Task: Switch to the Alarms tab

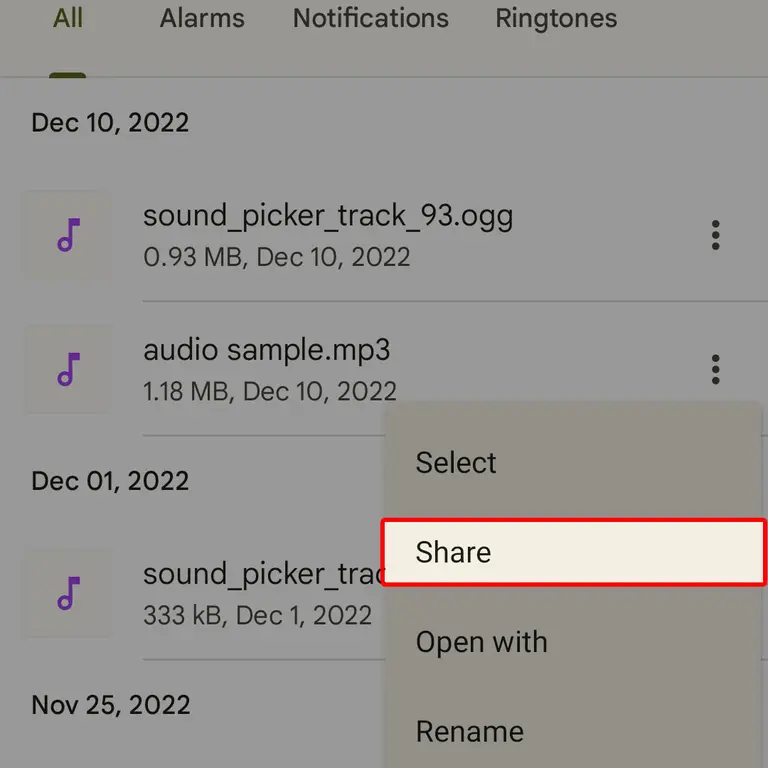Action: [204, 18]
